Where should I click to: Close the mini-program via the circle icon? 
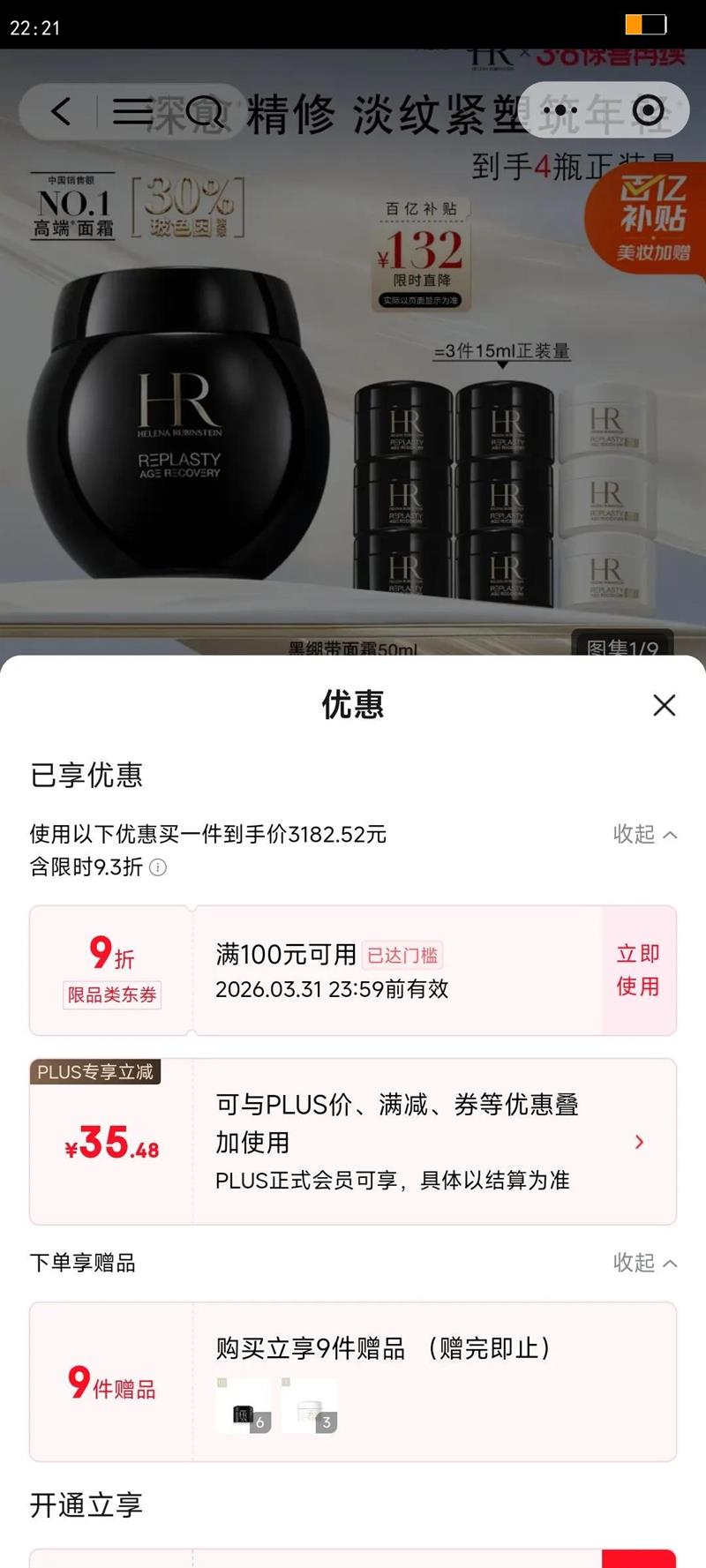[x=649, y=111]
